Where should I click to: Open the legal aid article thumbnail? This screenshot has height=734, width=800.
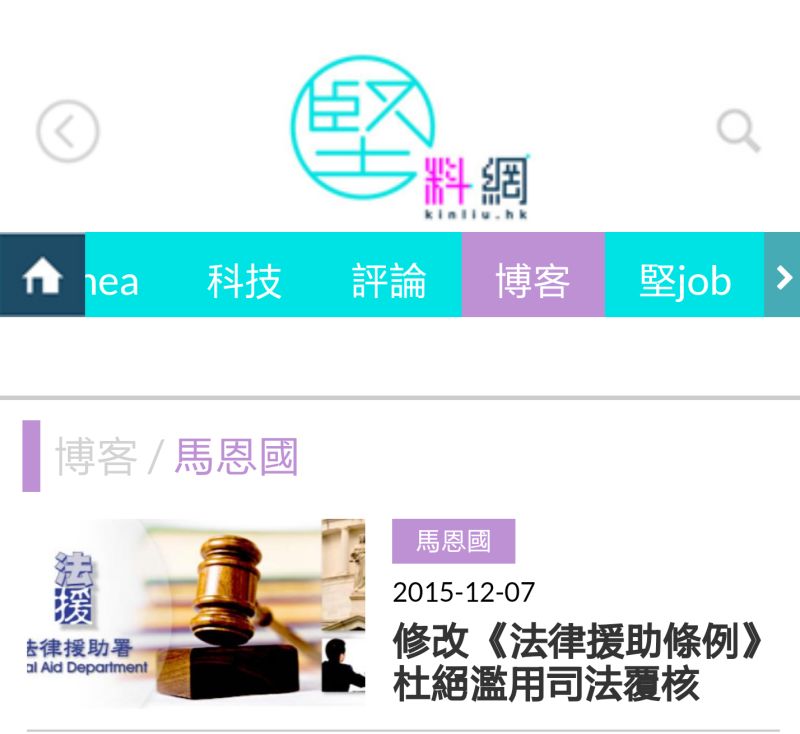pos(195,612)
